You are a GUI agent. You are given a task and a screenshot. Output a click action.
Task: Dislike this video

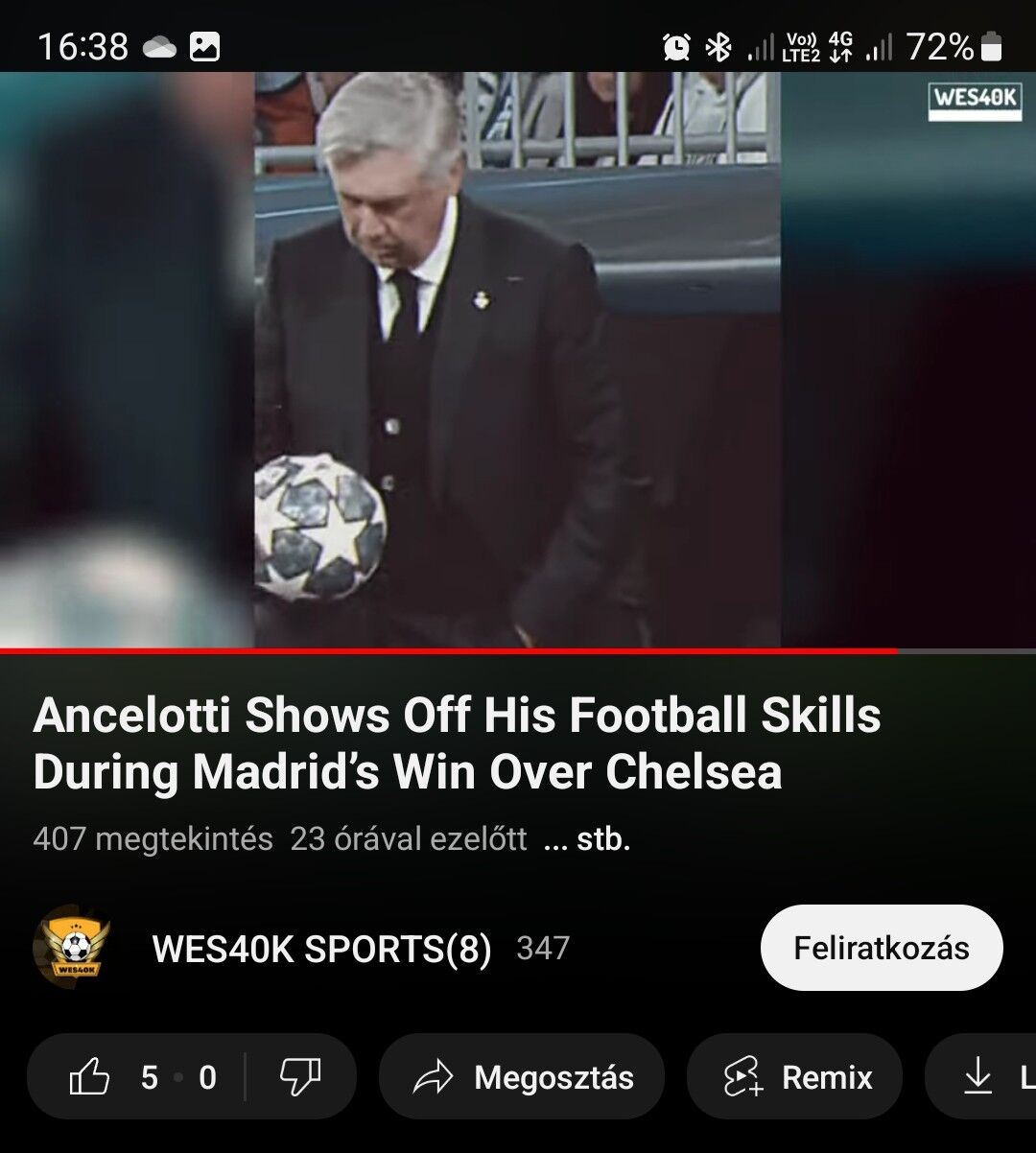pyautogui.click(x=299, y=1077)
